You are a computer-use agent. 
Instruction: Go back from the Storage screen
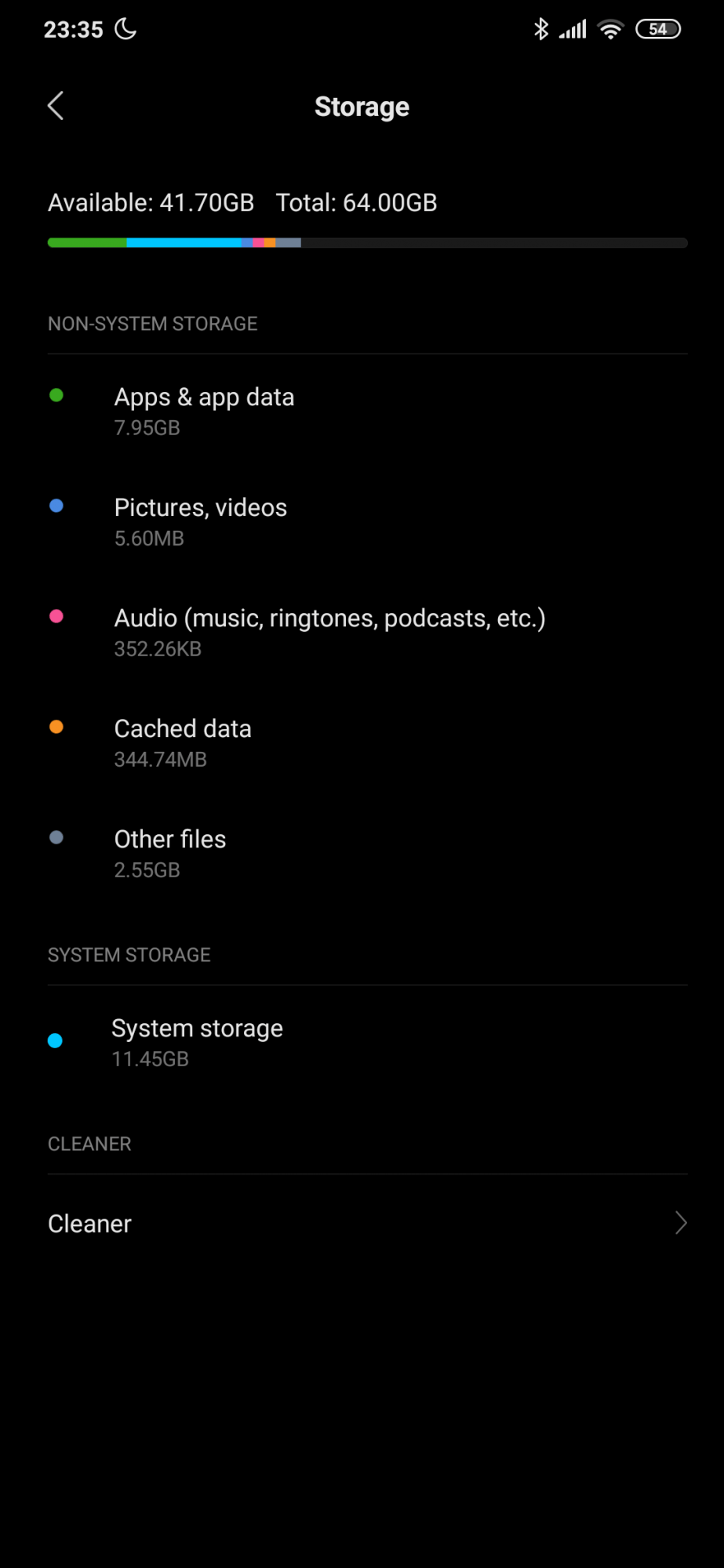56,106
